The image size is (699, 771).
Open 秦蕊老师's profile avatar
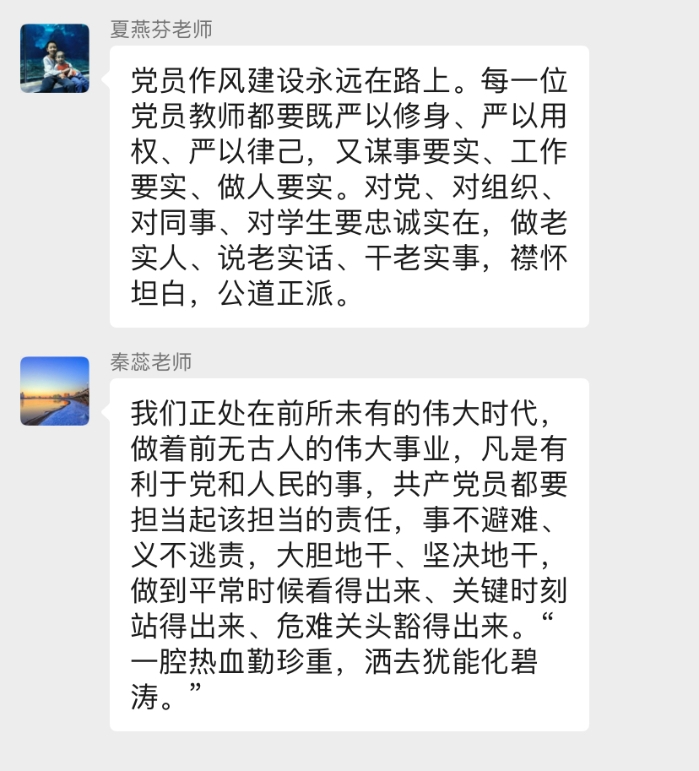(x=55, y=391)
